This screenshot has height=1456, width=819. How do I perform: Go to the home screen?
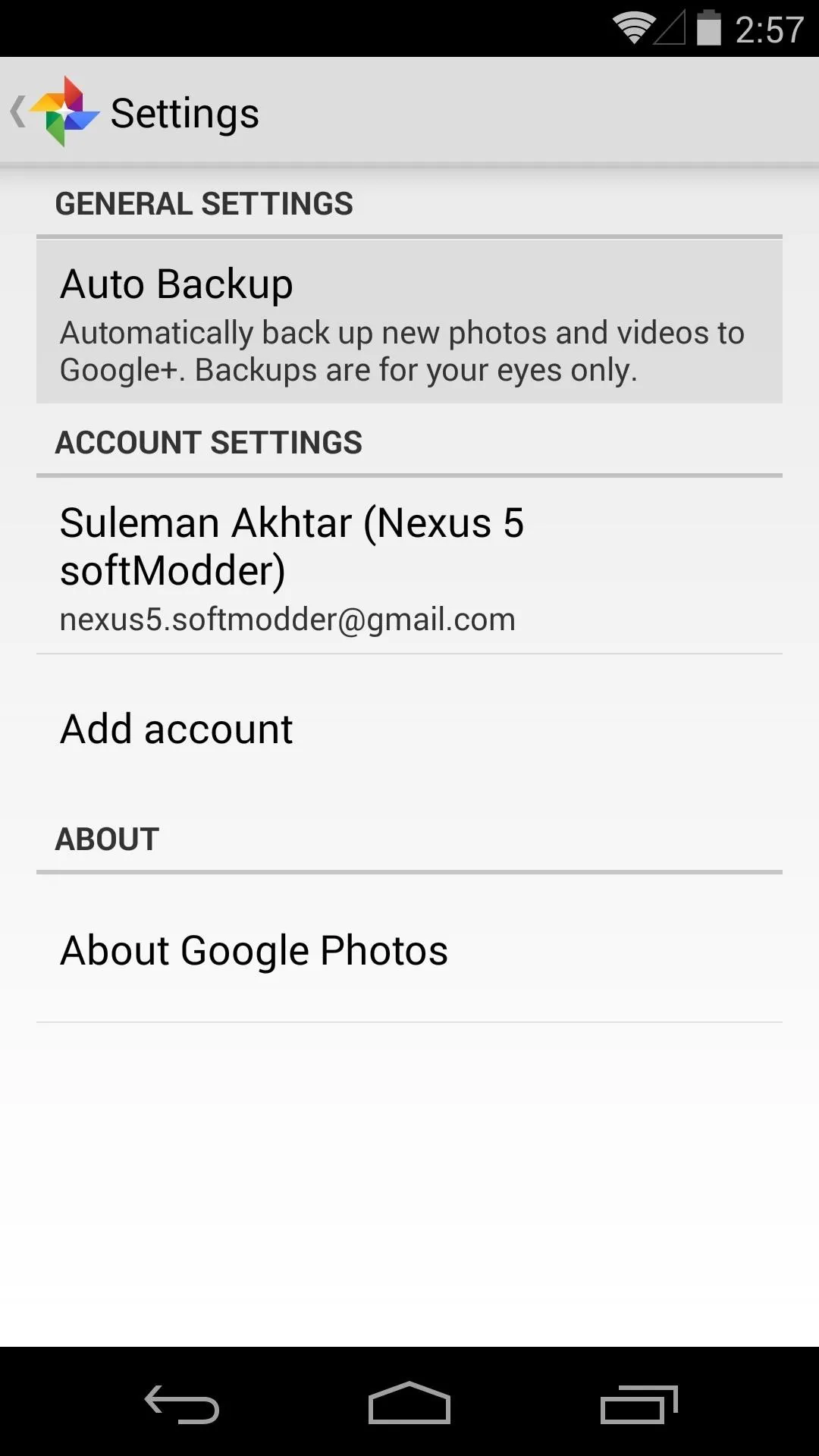[409, 1404]
